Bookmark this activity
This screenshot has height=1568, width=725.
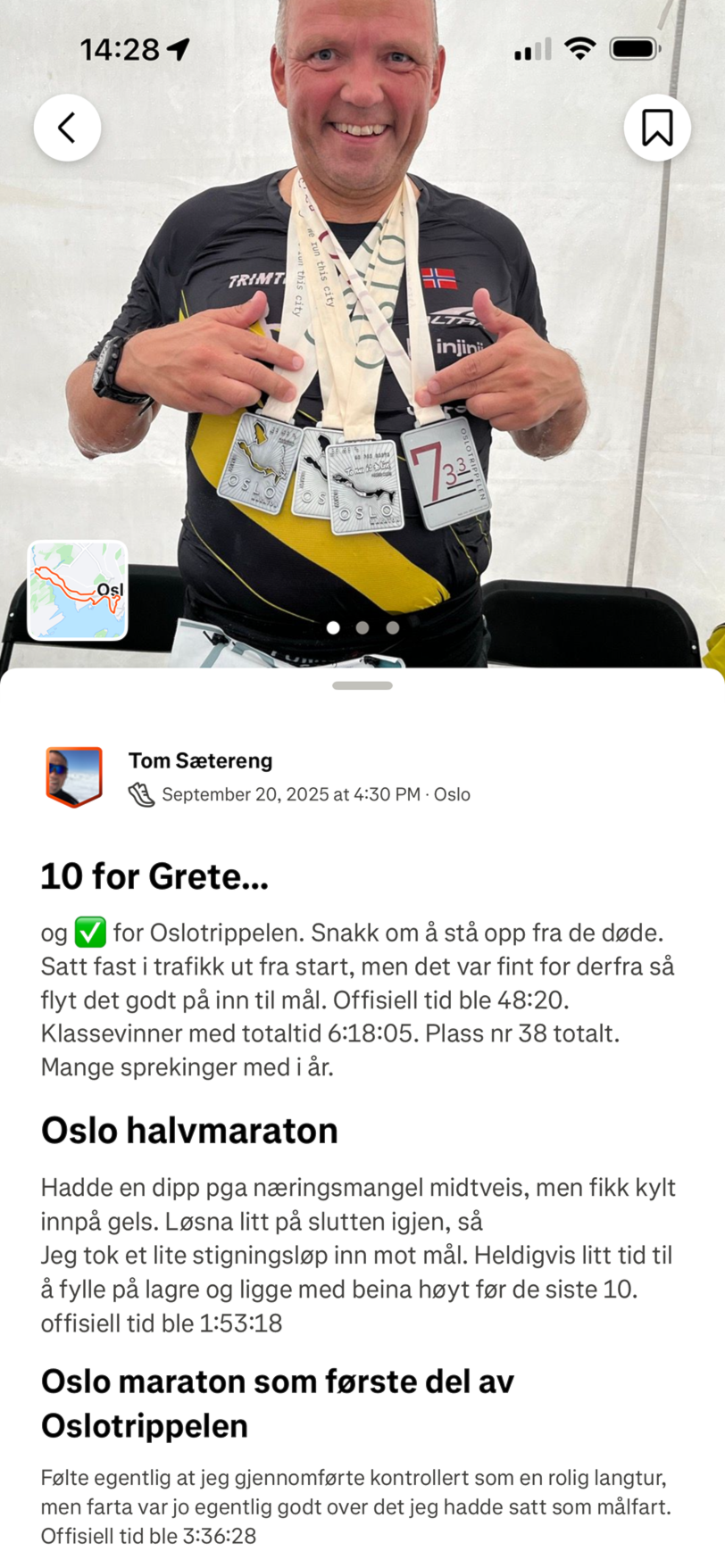(657, 128)
